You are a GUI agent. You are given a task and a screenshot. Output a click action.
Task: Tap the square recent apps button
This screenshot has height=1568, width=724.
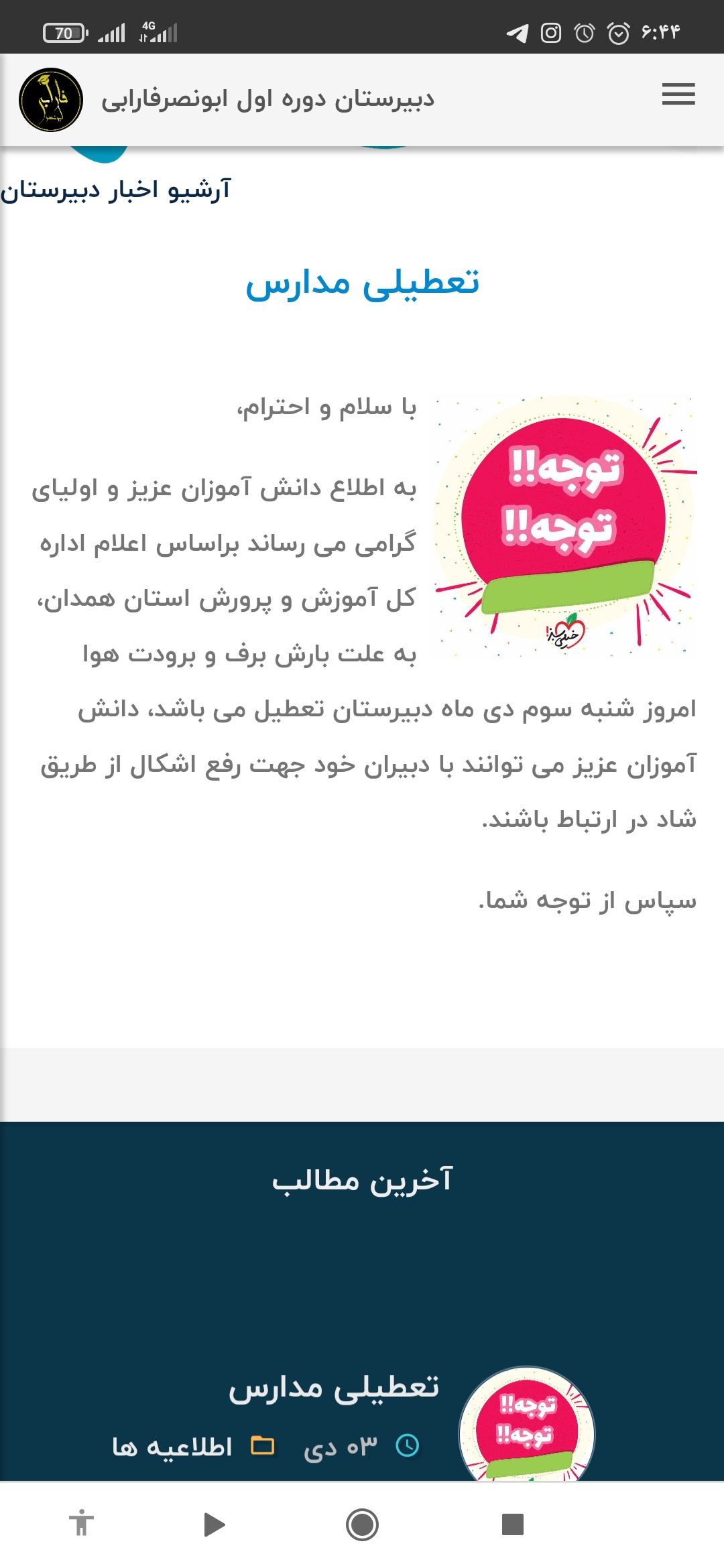click(512, 1525)
